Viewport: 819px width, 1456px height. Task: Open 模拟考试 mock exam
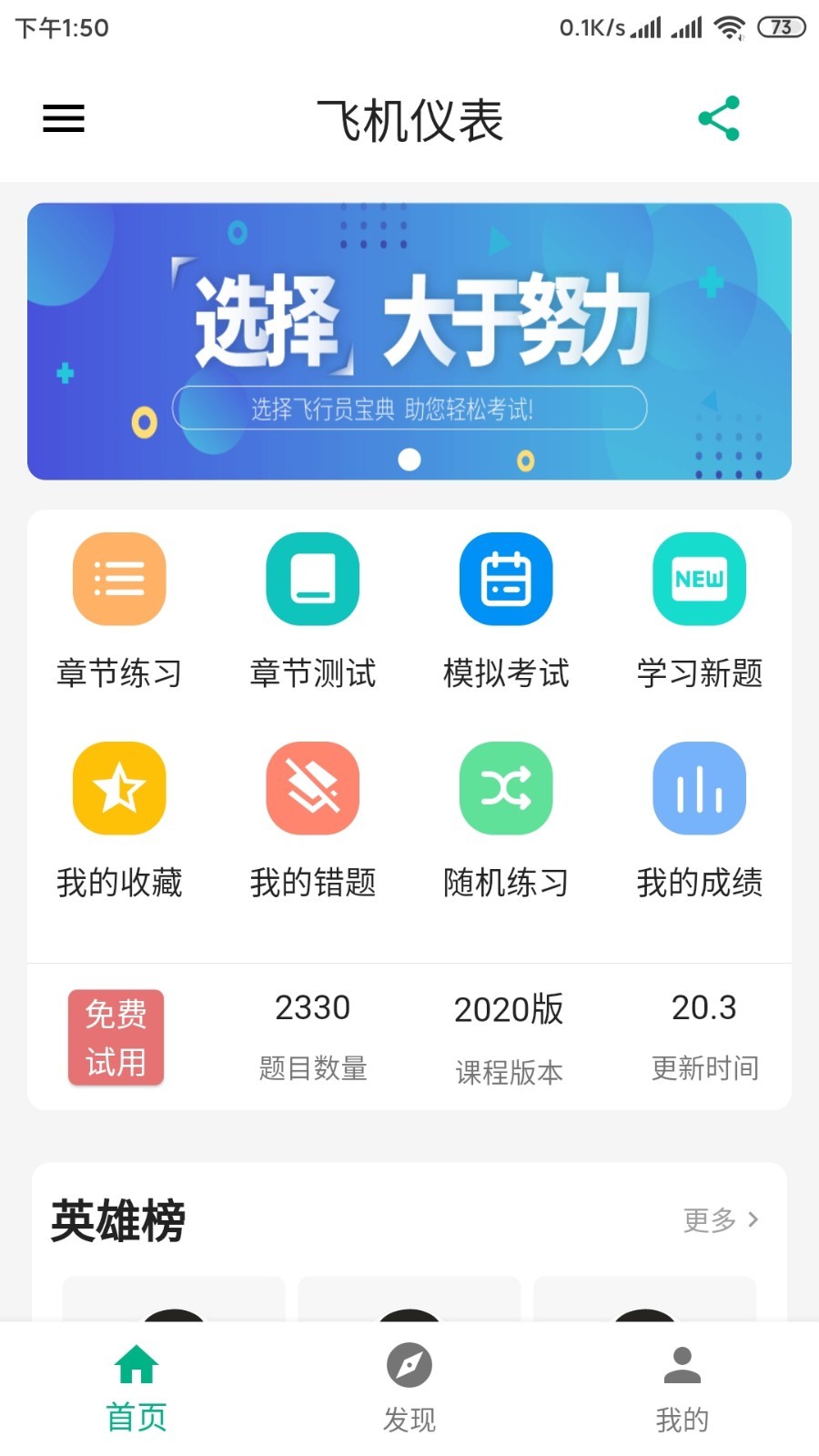coord(506,580)
